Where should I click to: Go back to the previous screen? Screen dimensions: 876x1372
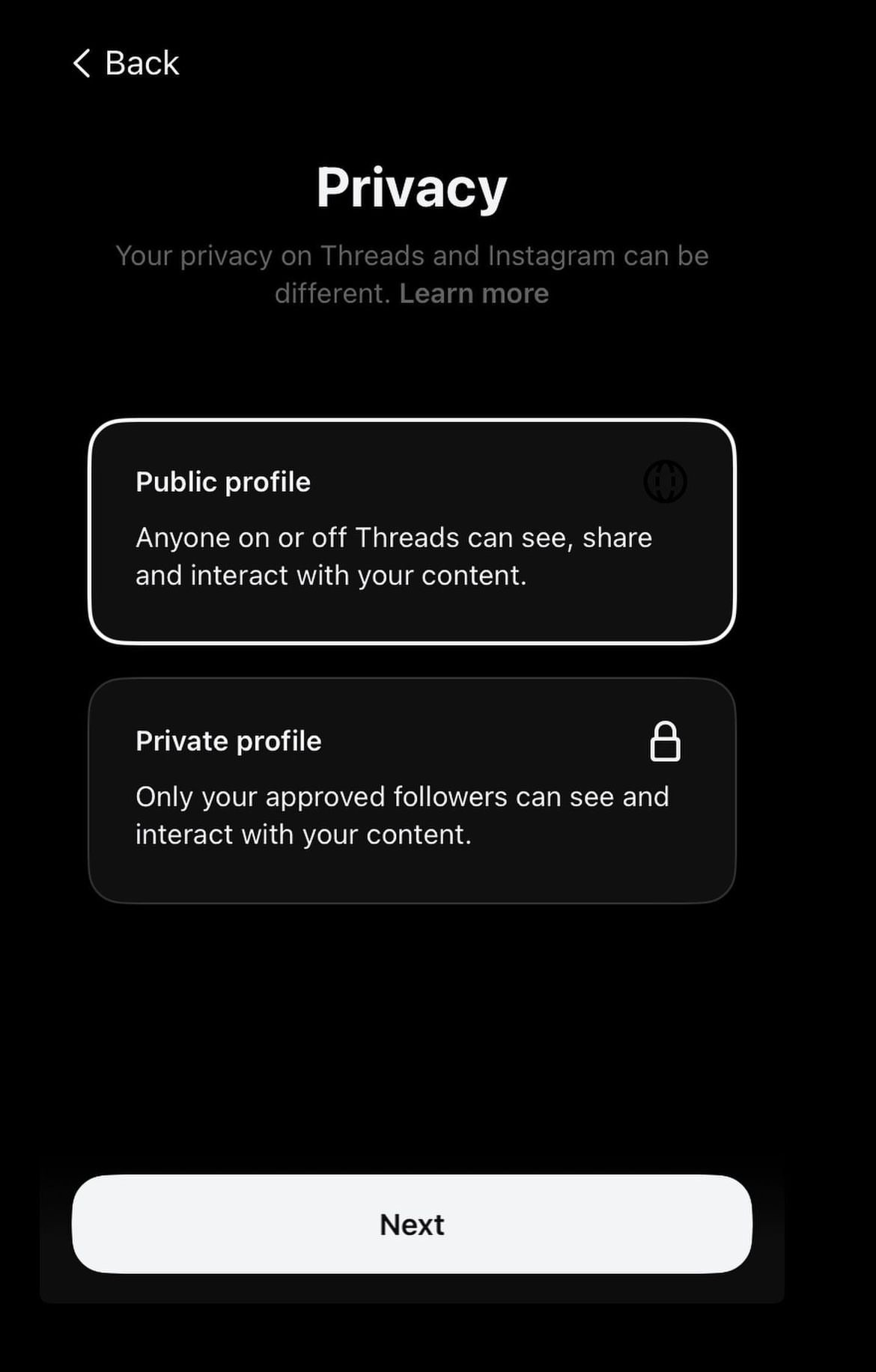point(126,64)
